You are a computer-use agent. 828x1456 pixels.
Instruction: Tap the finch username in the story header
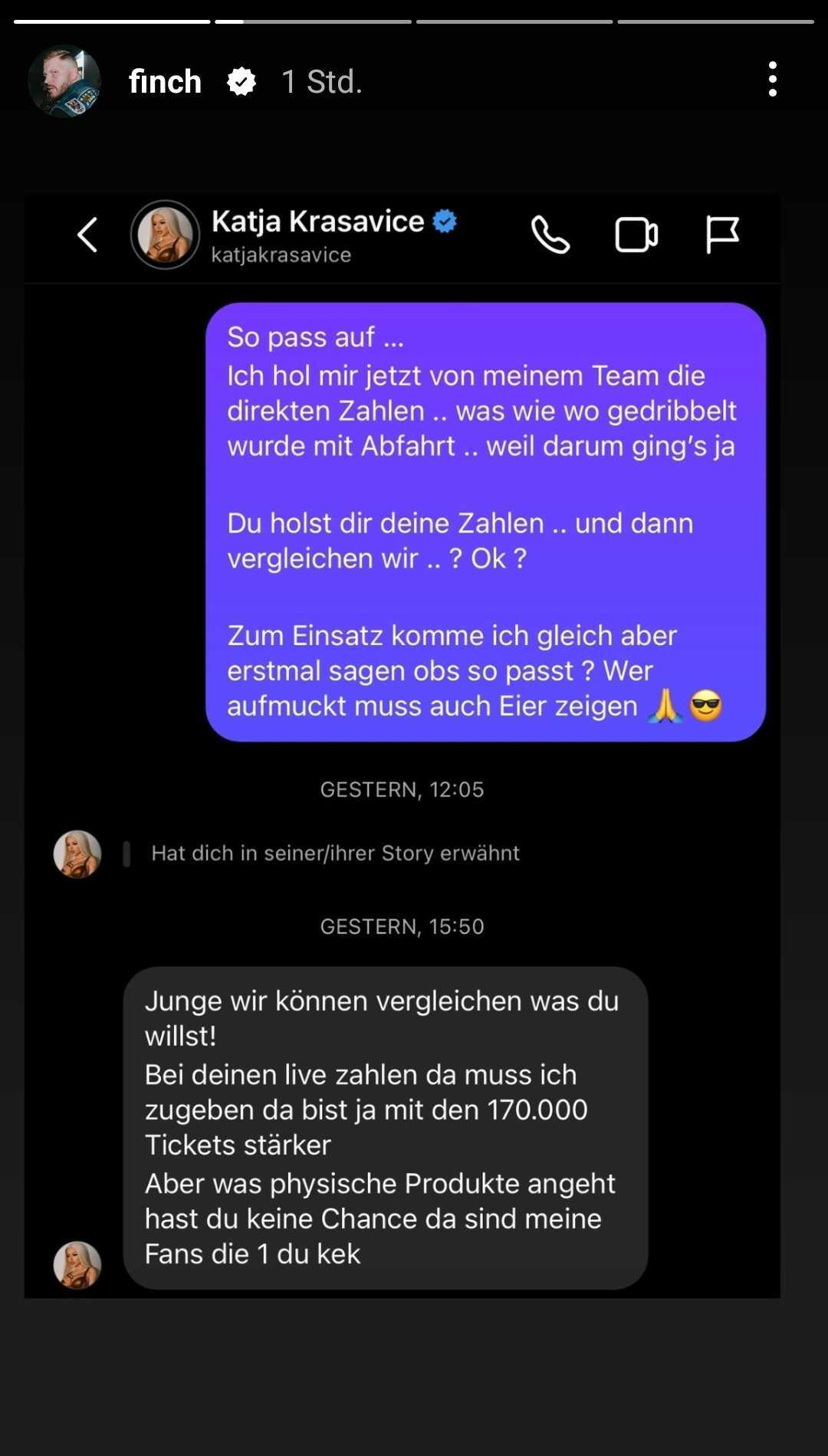(x=165, y=81)
